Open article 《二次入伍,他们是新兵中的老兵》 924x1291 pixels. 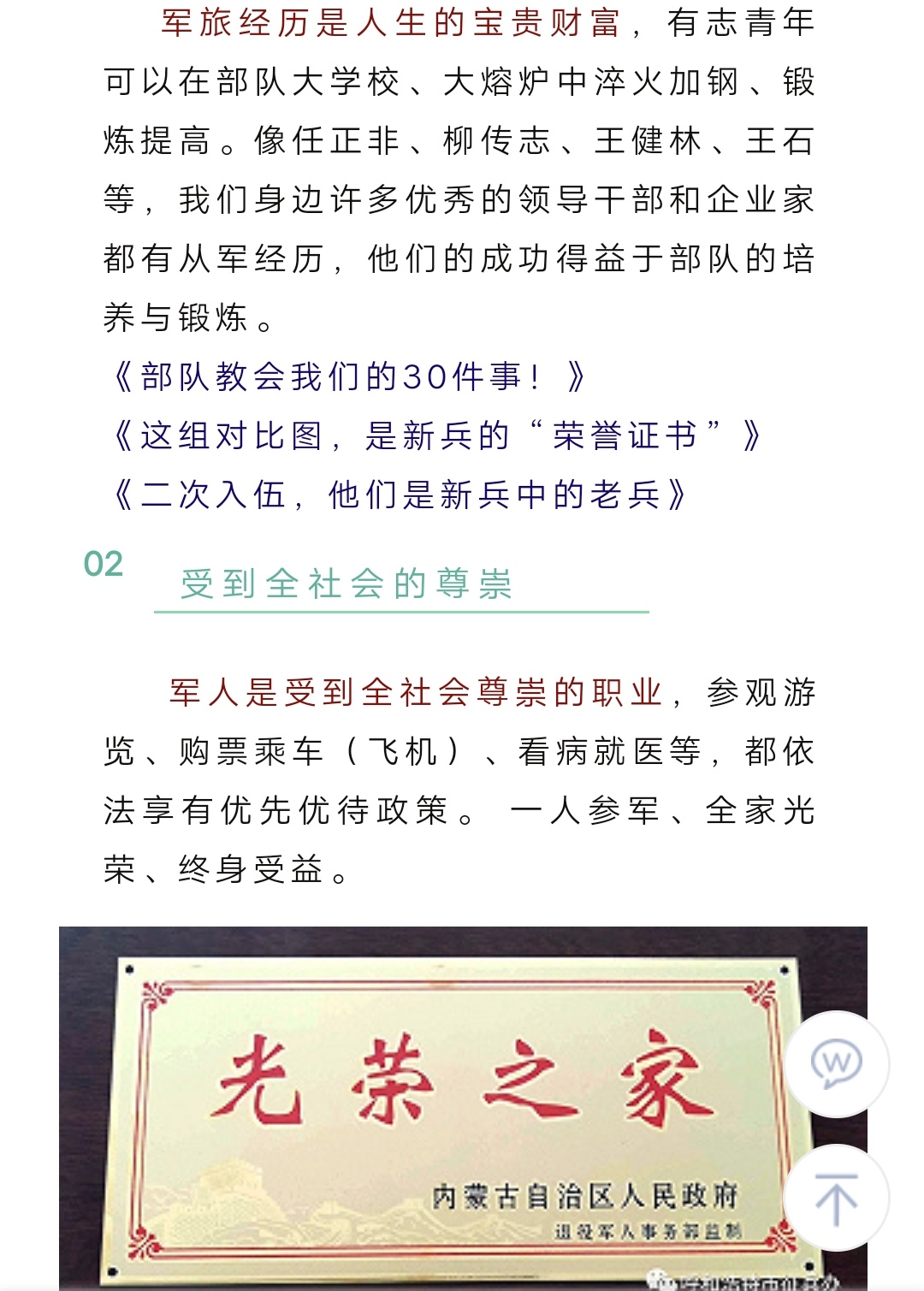click(x=400, y=494)
